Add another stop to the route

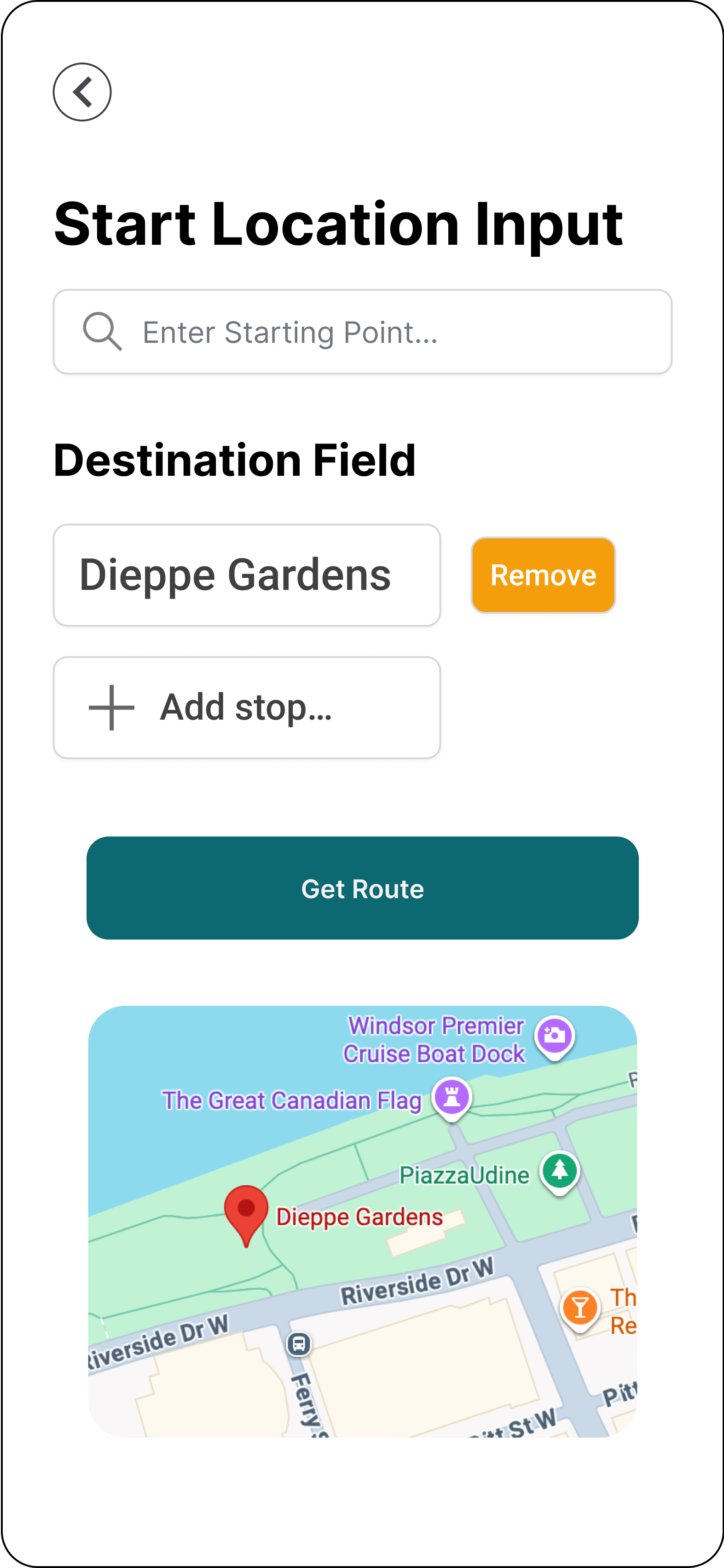pos(247,707)
